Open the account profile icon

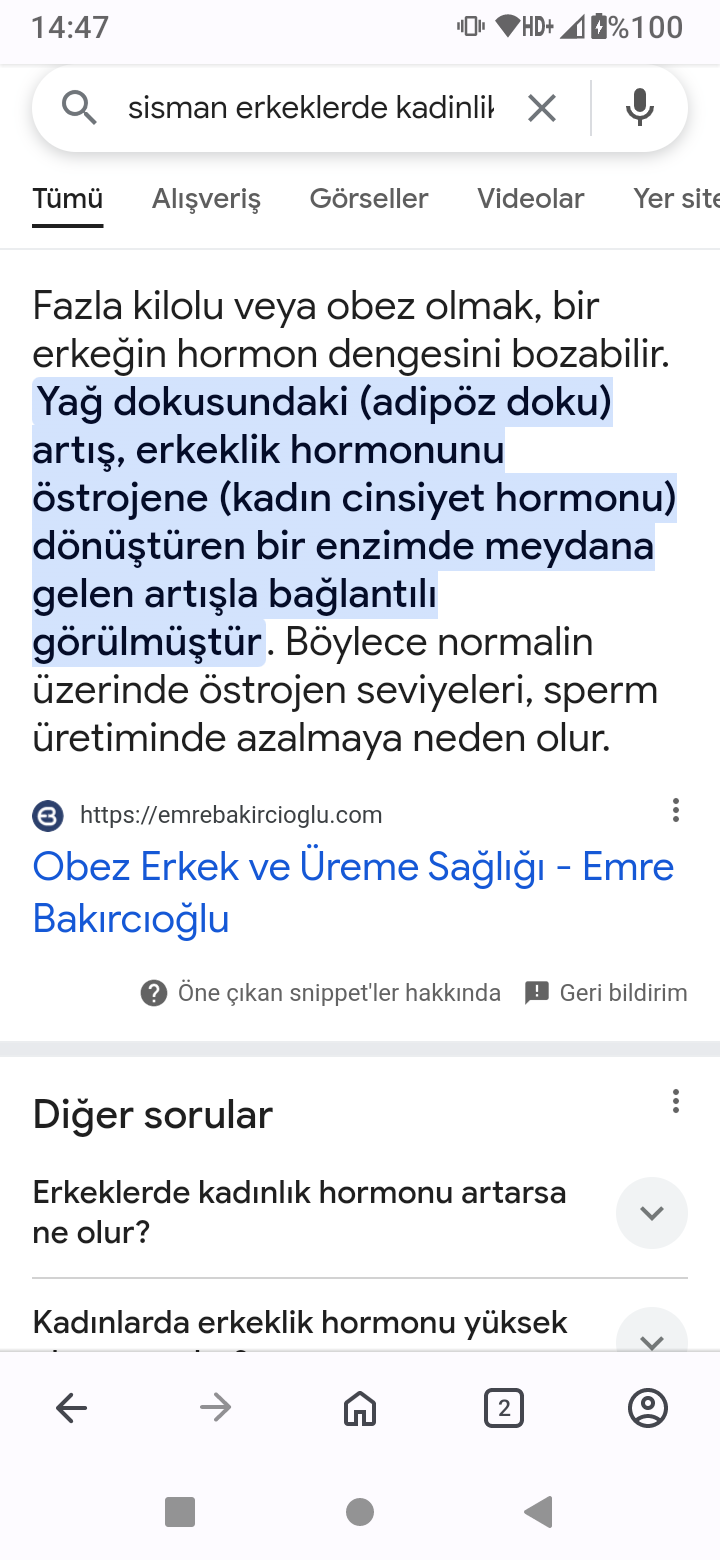point(648,1408)
